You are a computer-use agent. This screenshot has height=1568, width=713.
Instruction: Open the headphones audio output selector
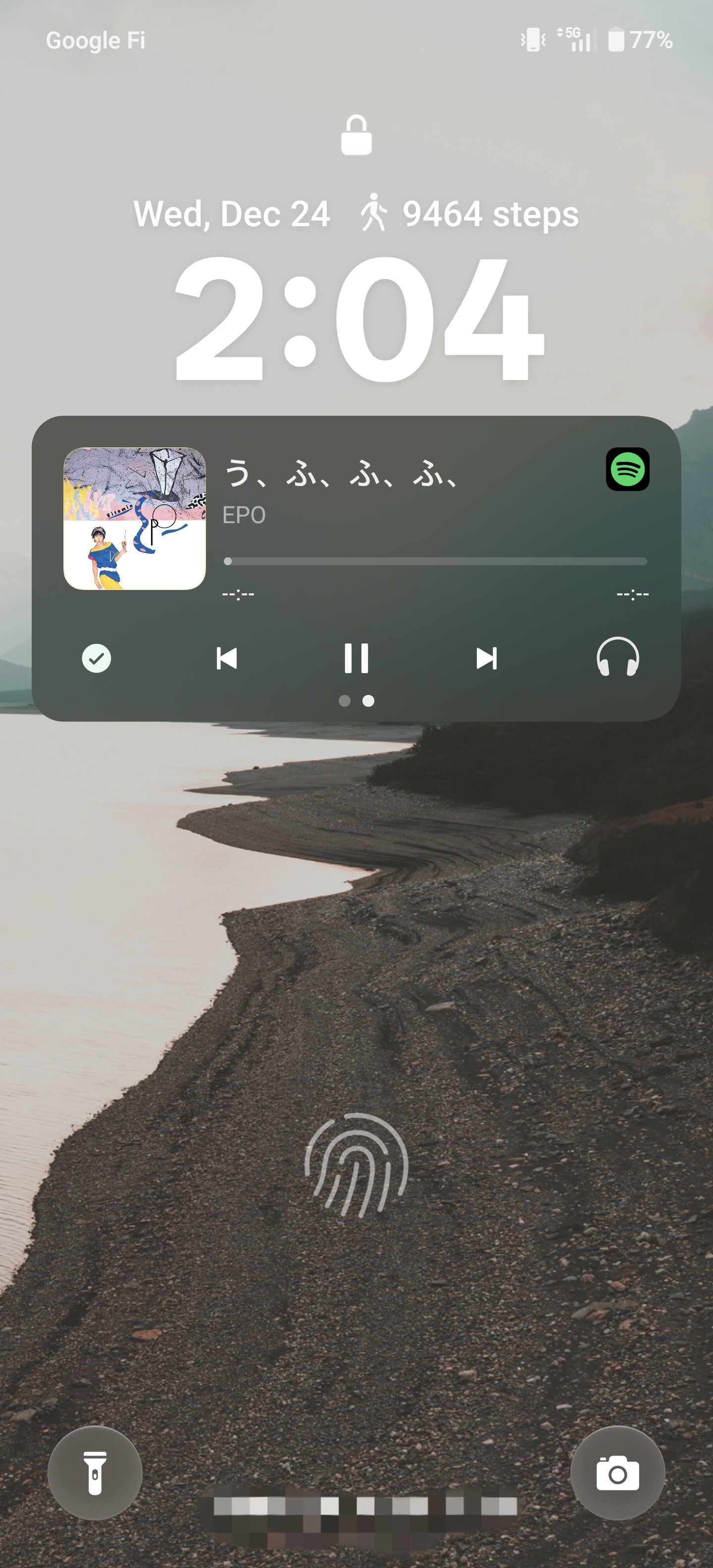point(617,657)
